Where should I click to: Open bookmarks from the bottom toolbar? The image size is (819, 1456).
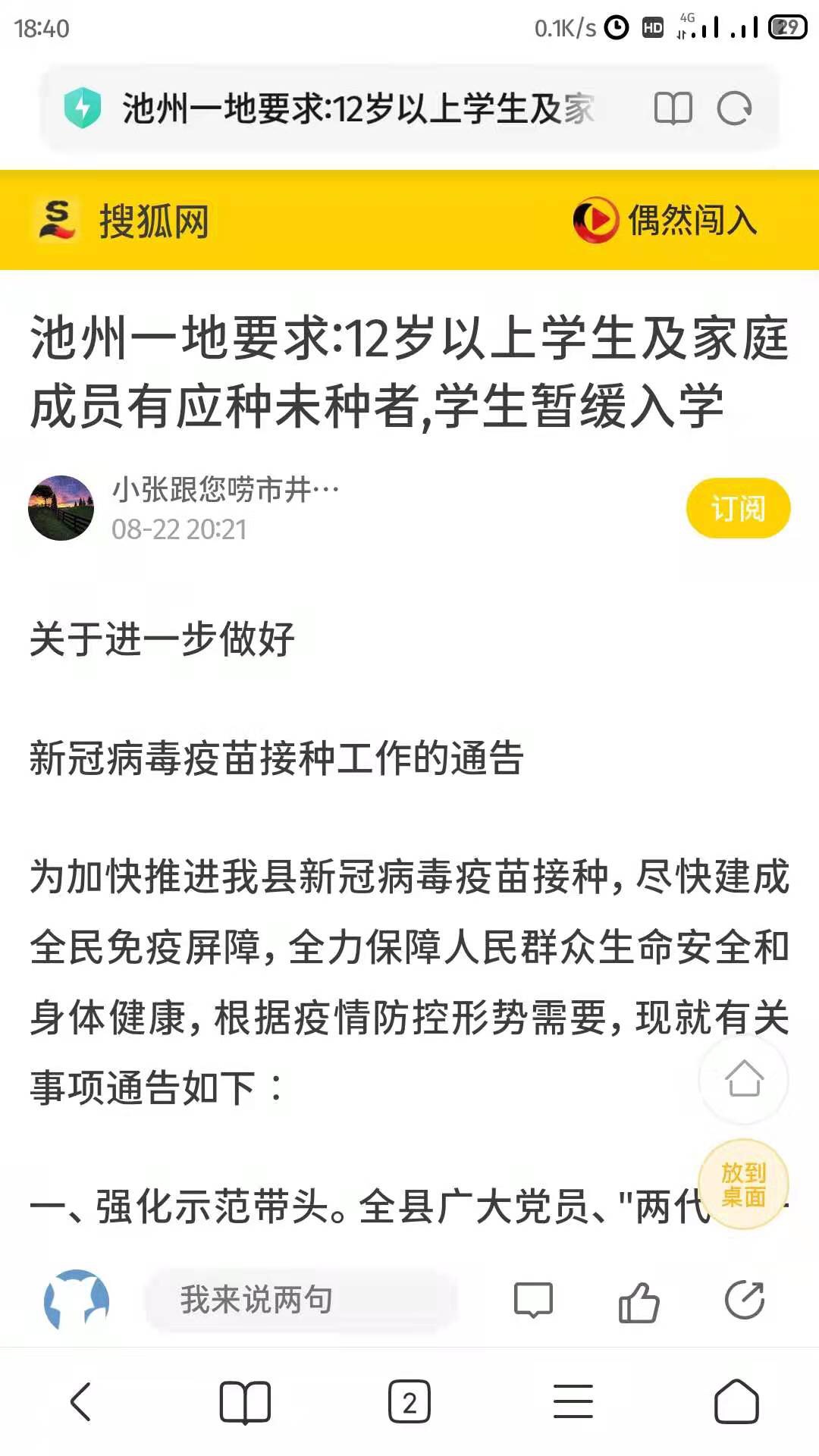245,1401
